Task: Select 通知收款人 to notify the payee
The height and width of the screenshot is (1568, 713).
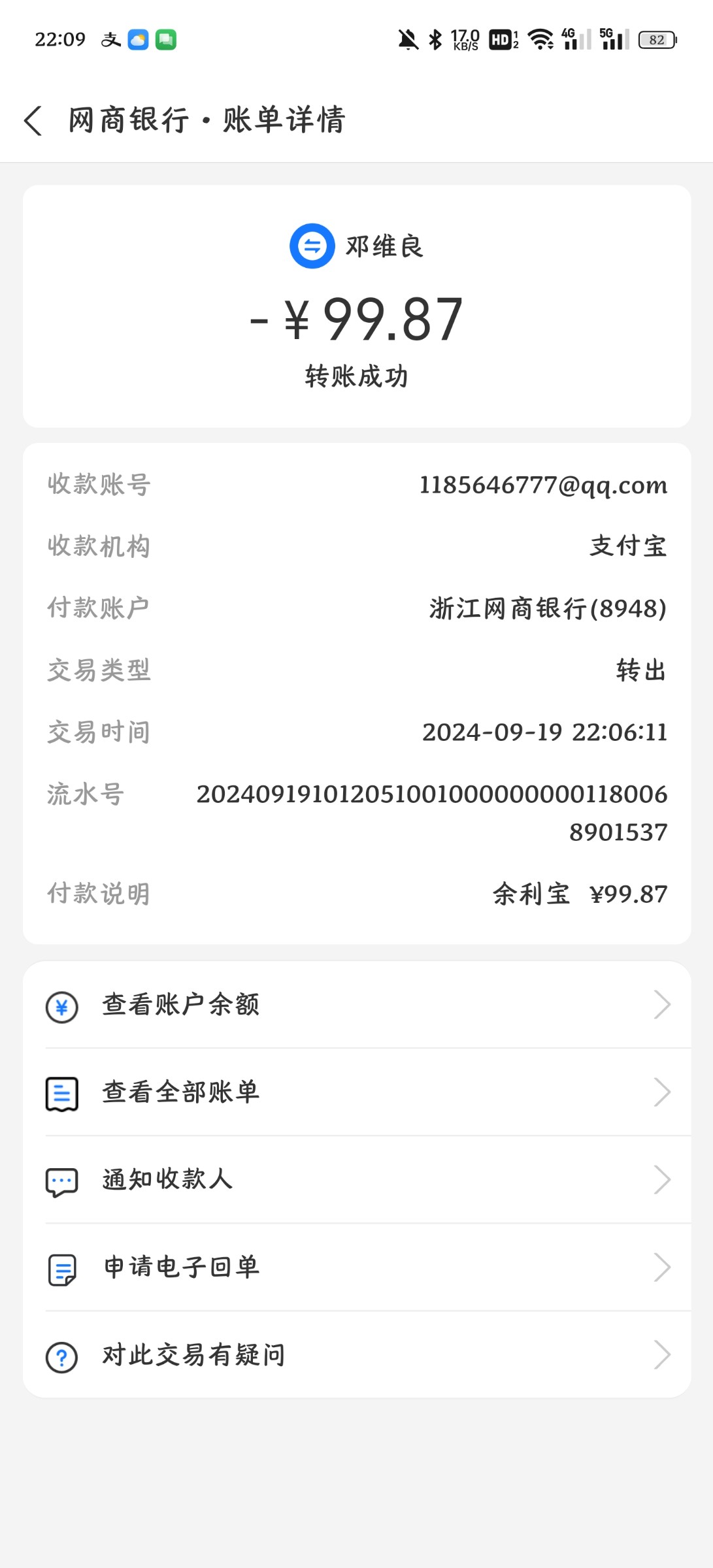Action: 356,1180
